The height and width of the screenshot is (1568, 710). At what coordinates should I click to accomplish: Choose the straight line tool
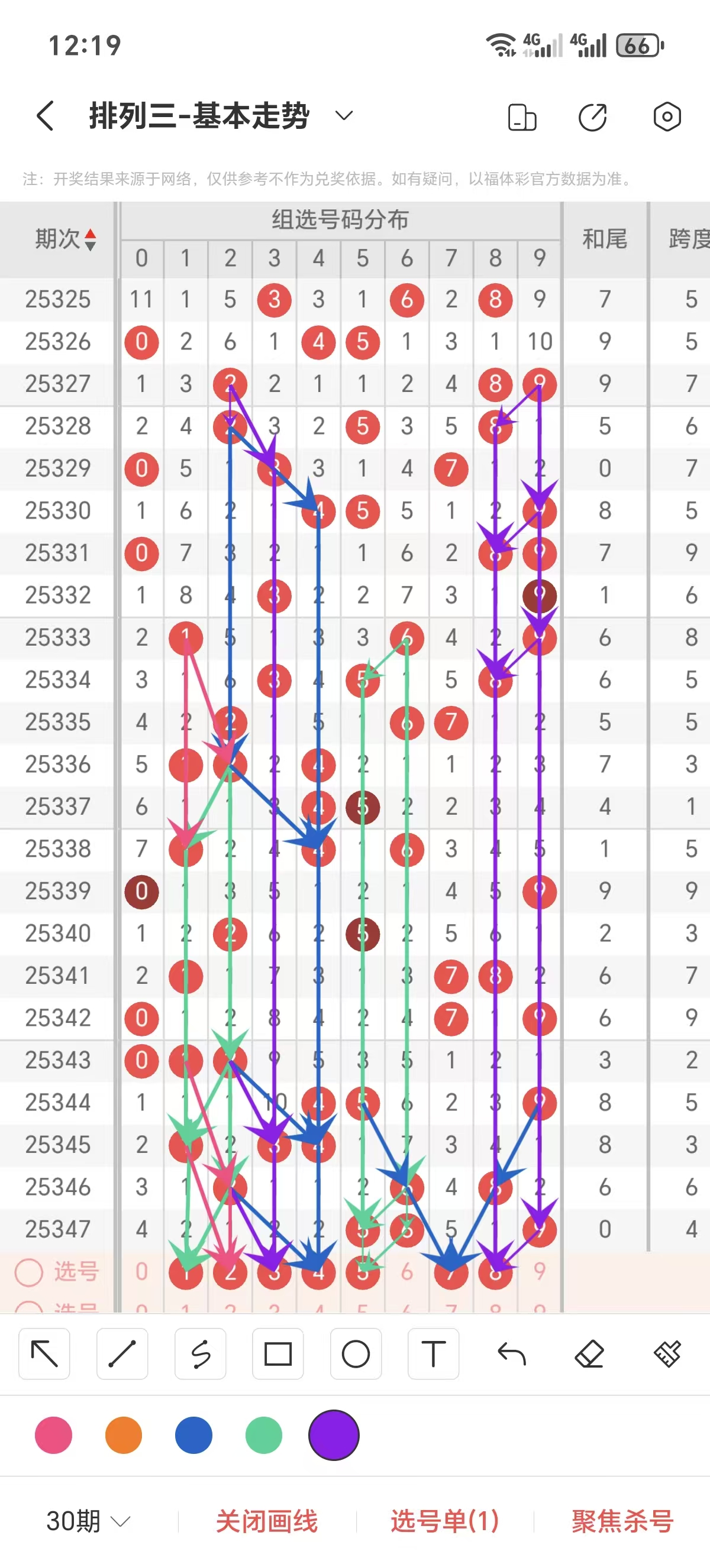[122, 1354]
